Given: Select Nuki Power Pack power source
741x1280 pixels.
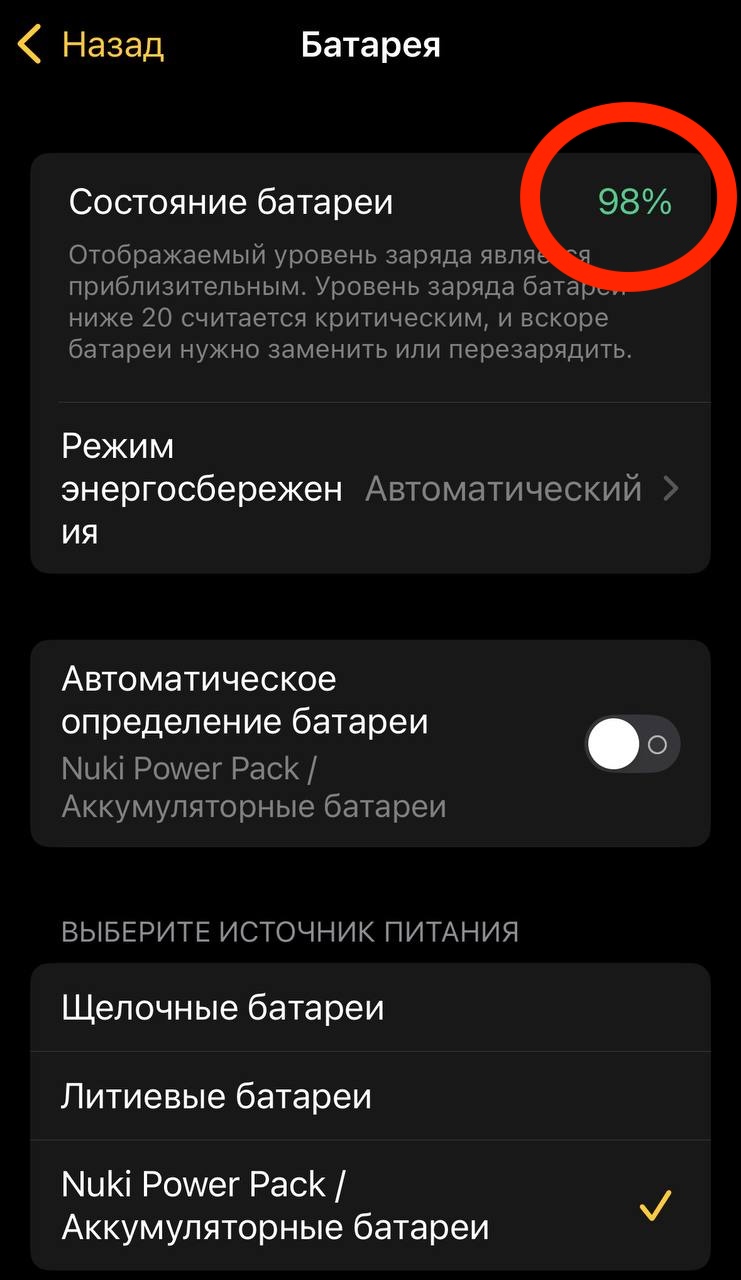Looking at the screenshot, I should click(370, 1205).
